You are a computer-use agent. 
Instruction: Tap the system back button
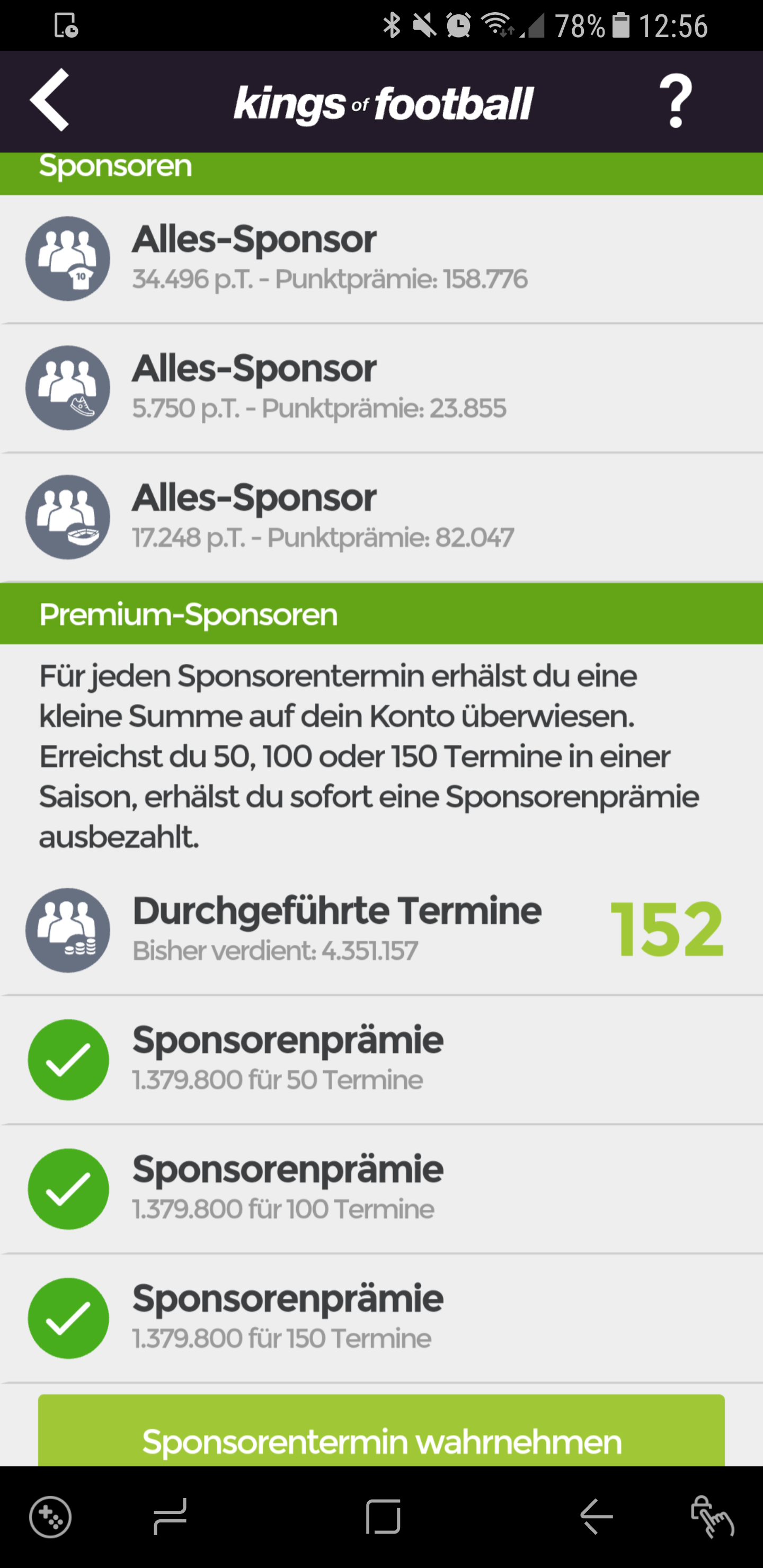click(596, 1516)
